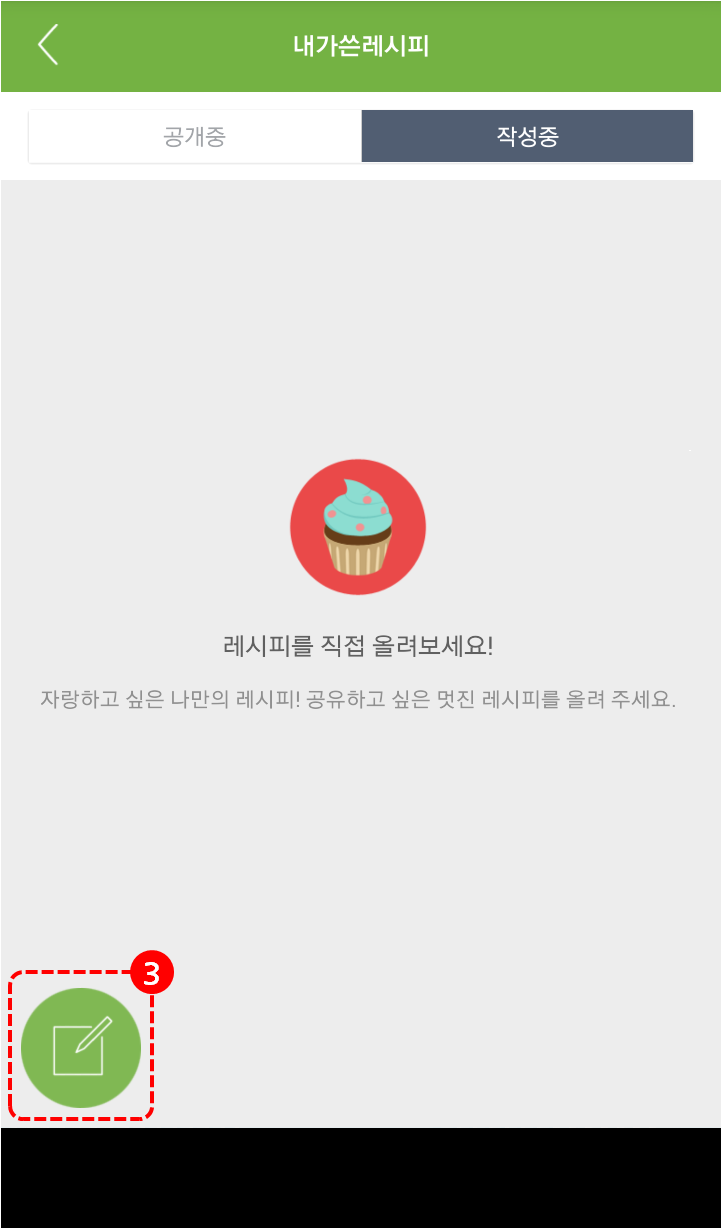Switch to the 공개중 tab
This screenshot has width=722, height=1229.
click(195, 137)
